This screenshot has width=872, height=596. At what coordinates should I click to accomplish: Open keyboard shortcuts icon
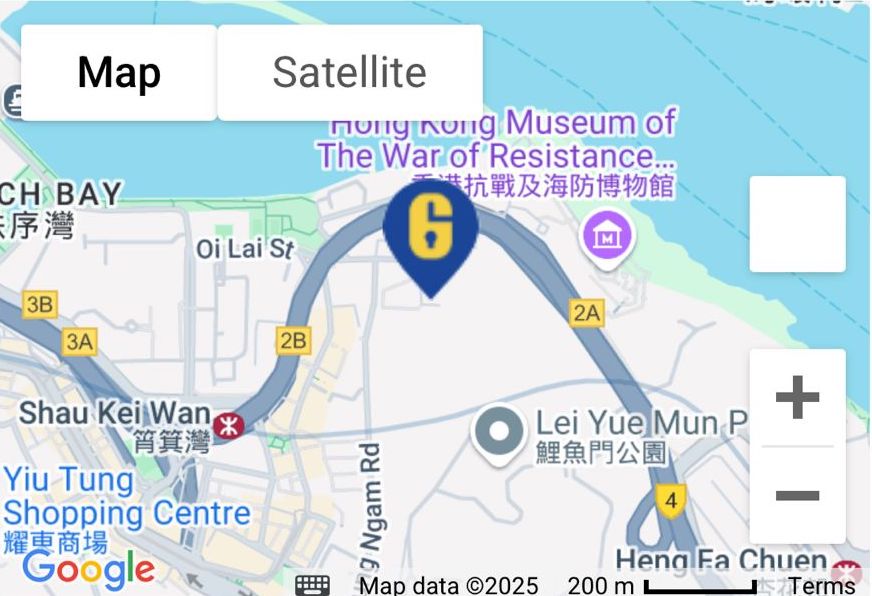[313, 585]
